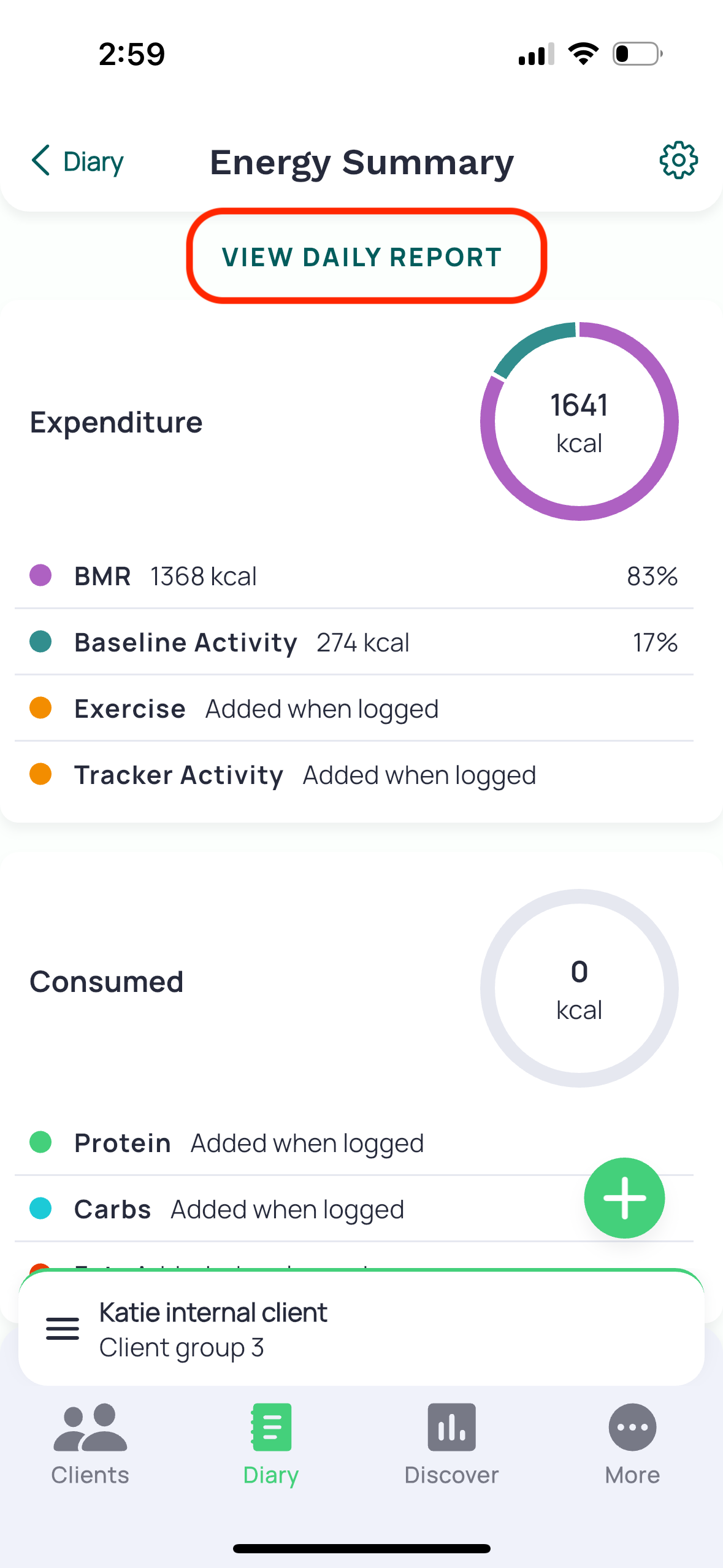Switch to the Discover tab
The image size is (723, 1568).
[451, 1445]
